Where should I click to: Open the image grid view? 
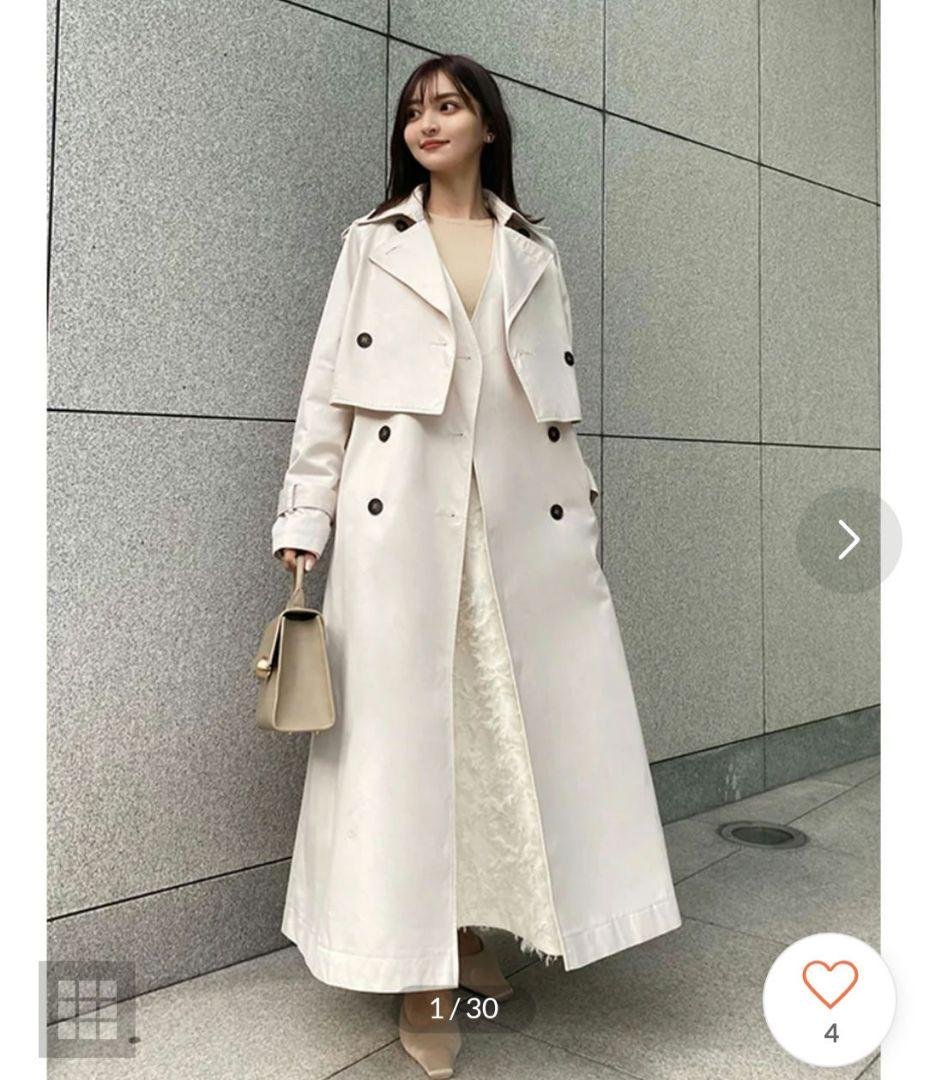87,1008
